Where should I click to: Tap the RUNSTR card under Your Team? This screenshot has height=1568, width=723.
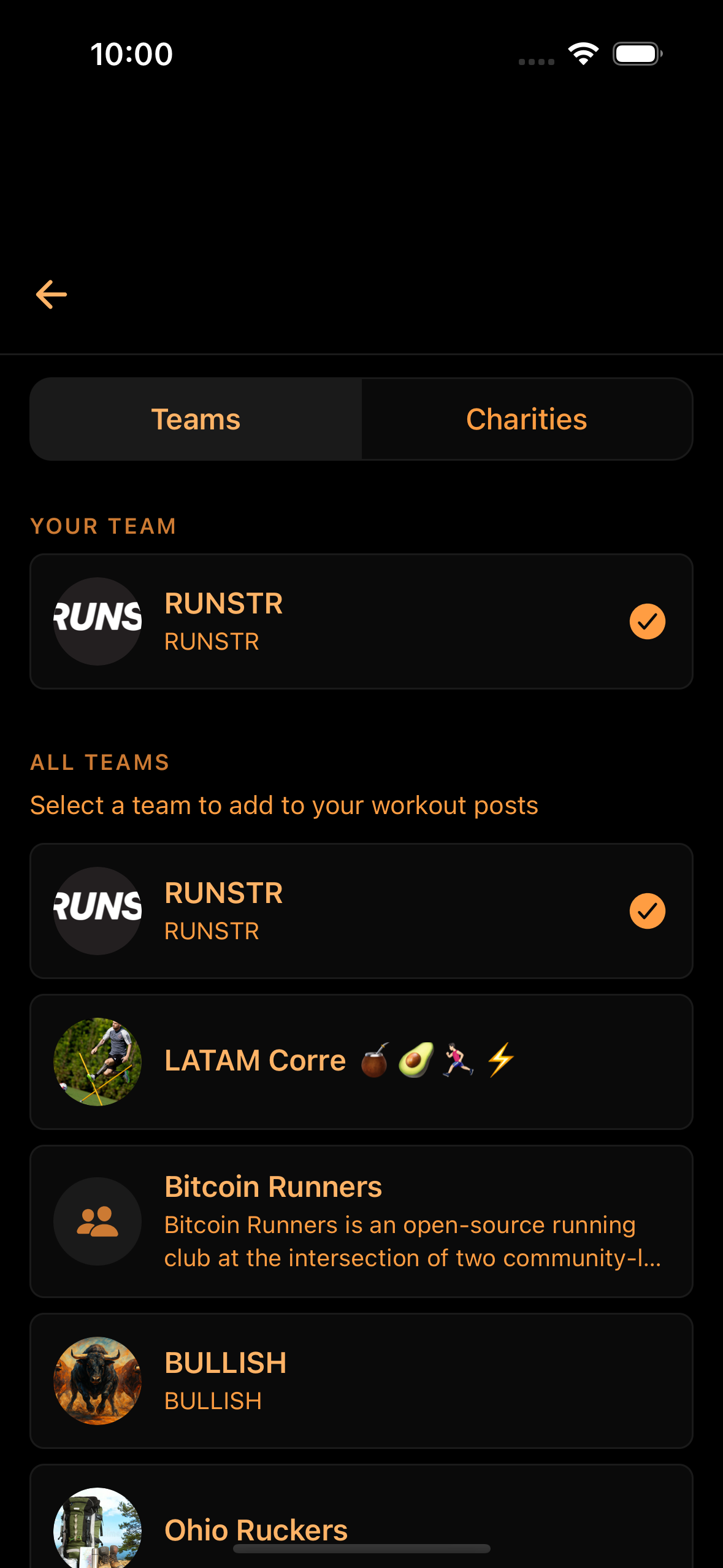point(361,621)
